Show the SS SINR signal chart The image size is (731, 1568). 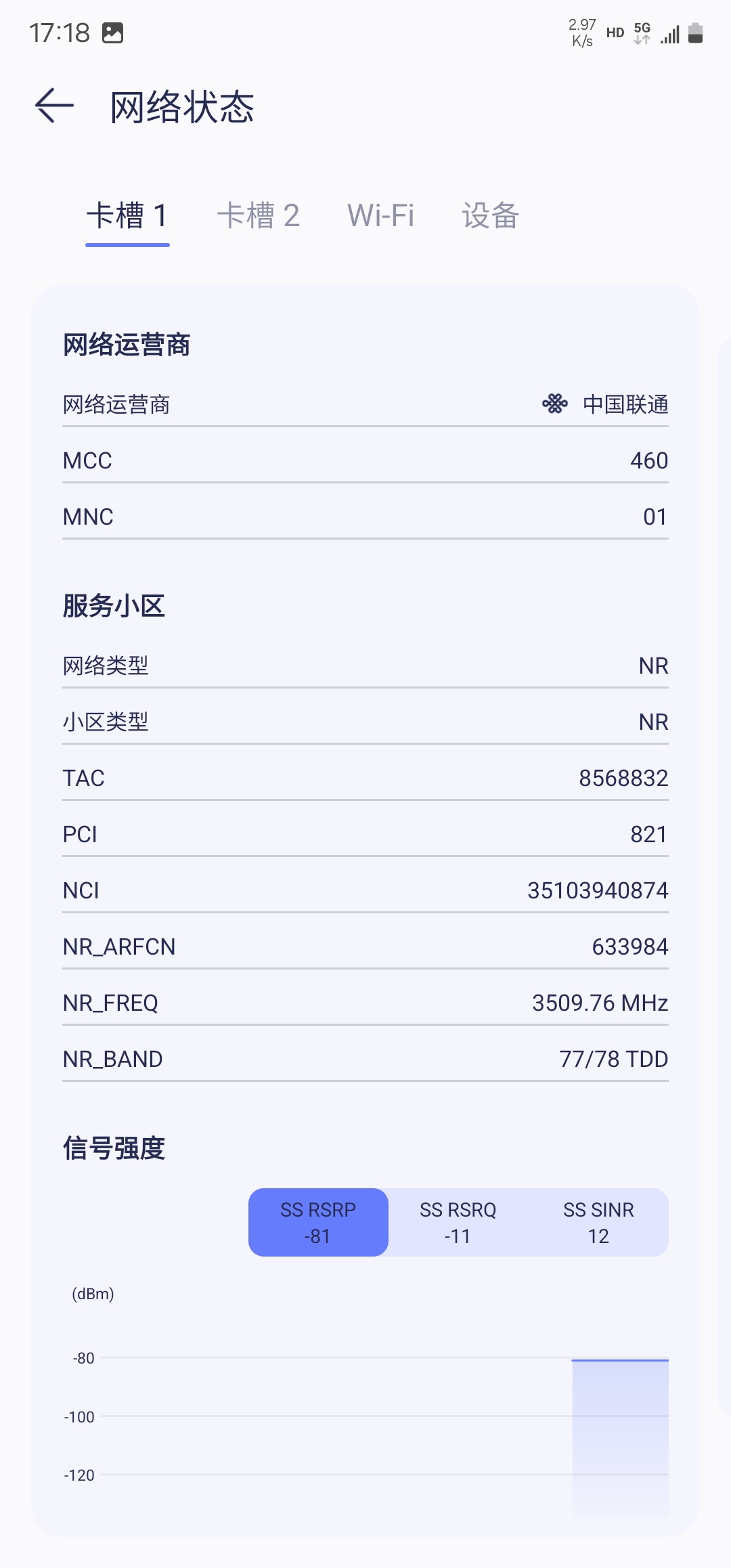pyautogui.click(x=598, y=1222)
